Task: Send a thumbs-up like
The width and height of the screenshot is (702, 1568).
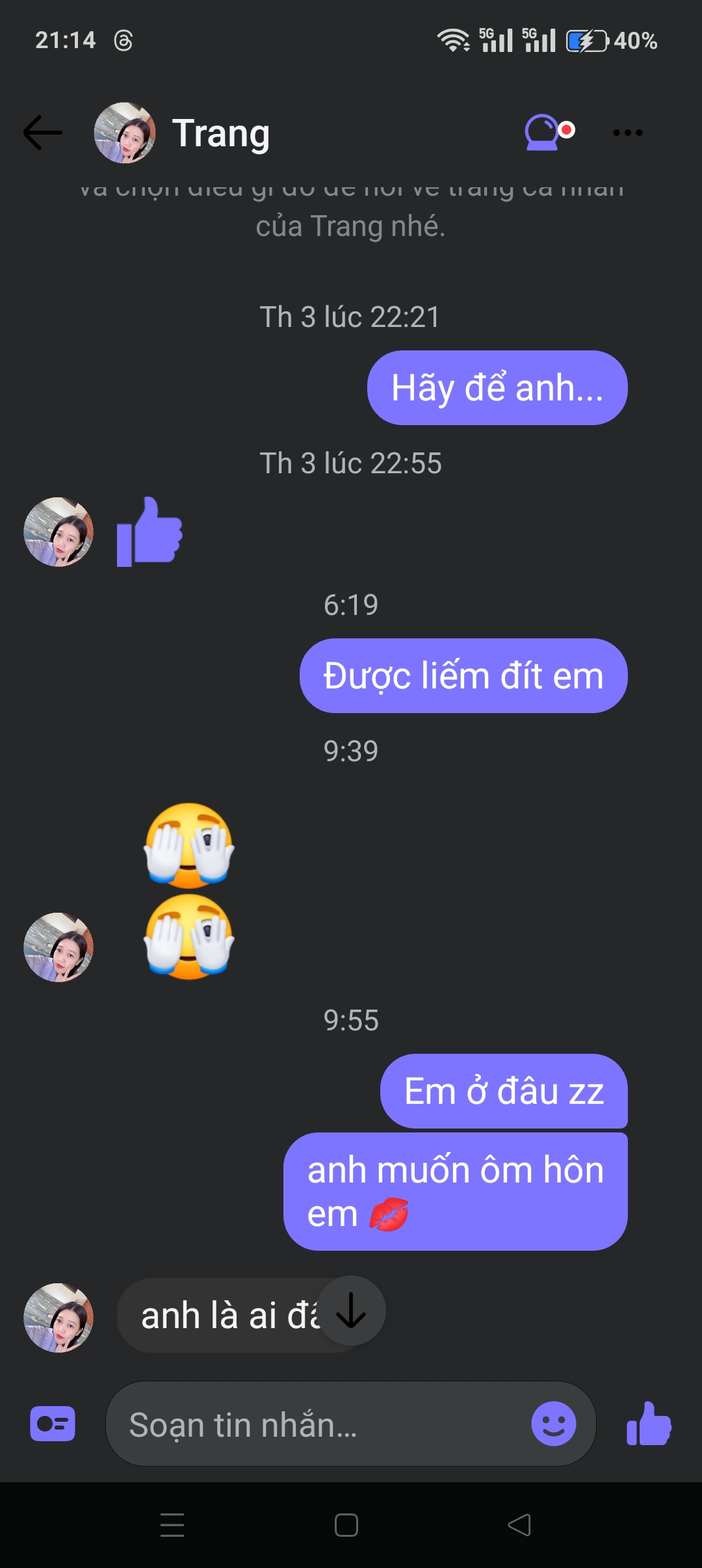Action: (649, 1424)
